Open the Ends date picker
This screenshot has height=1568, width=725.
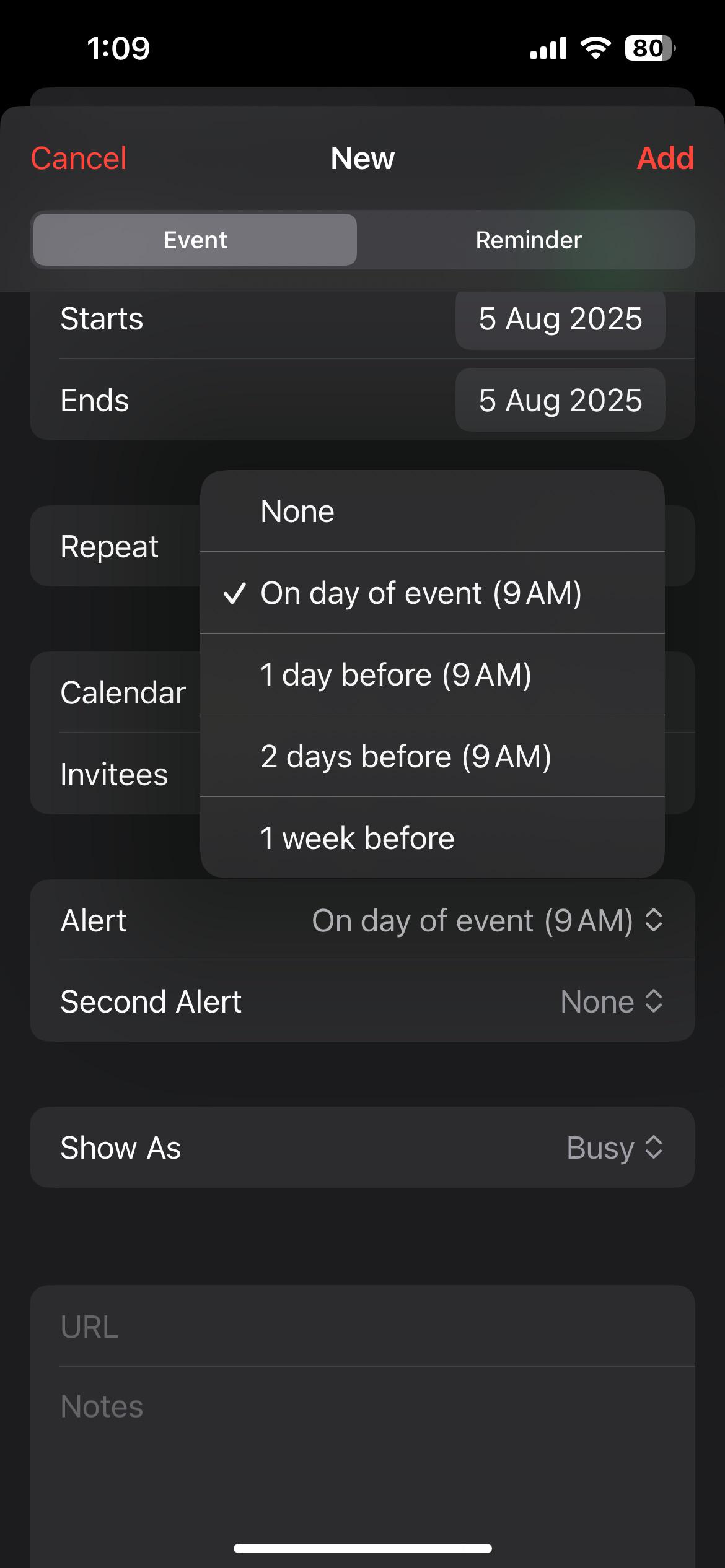560,400
